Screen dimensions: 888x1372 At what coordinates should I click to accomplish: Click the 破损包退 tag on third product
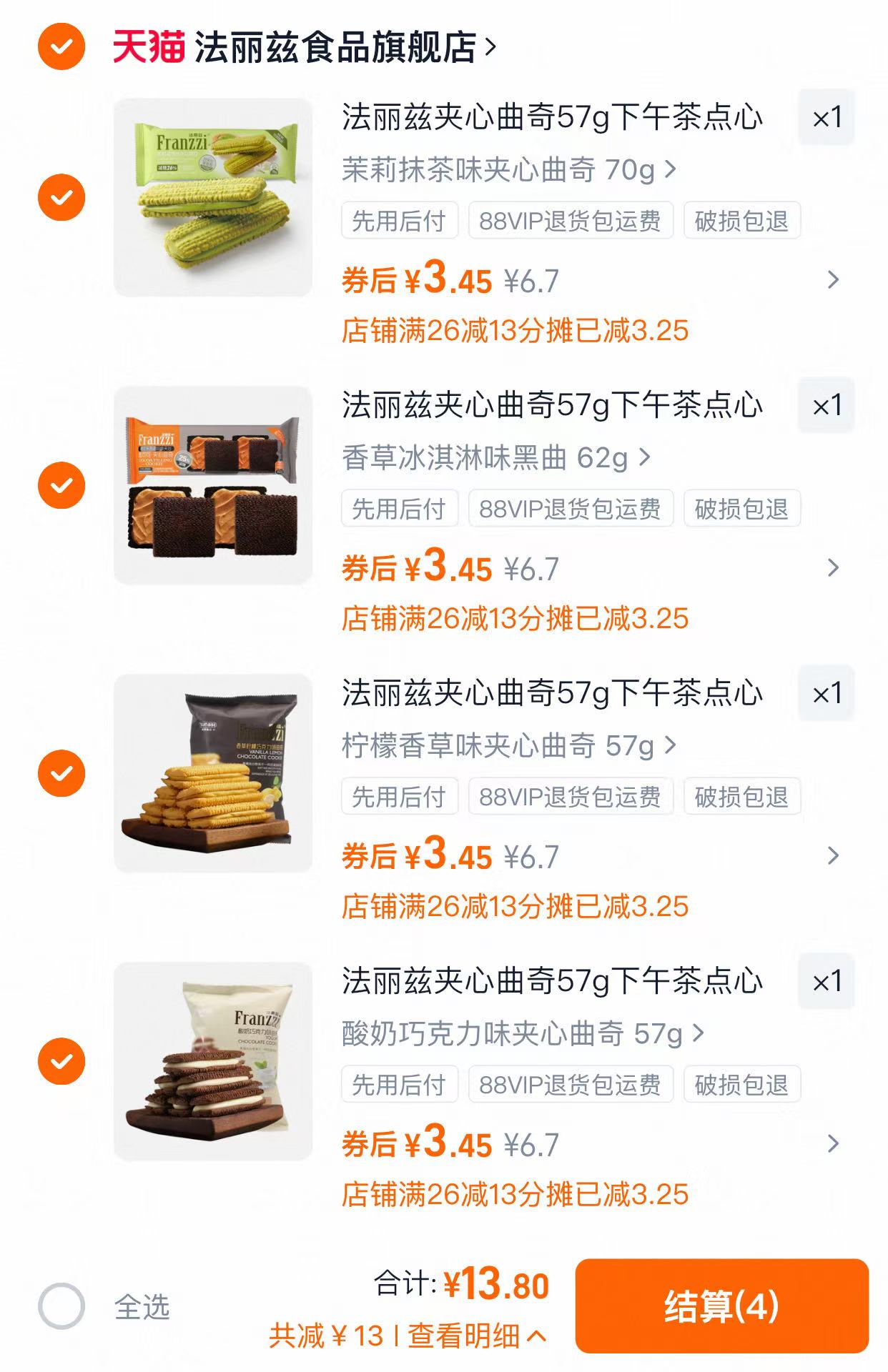[x=740, y=798]
